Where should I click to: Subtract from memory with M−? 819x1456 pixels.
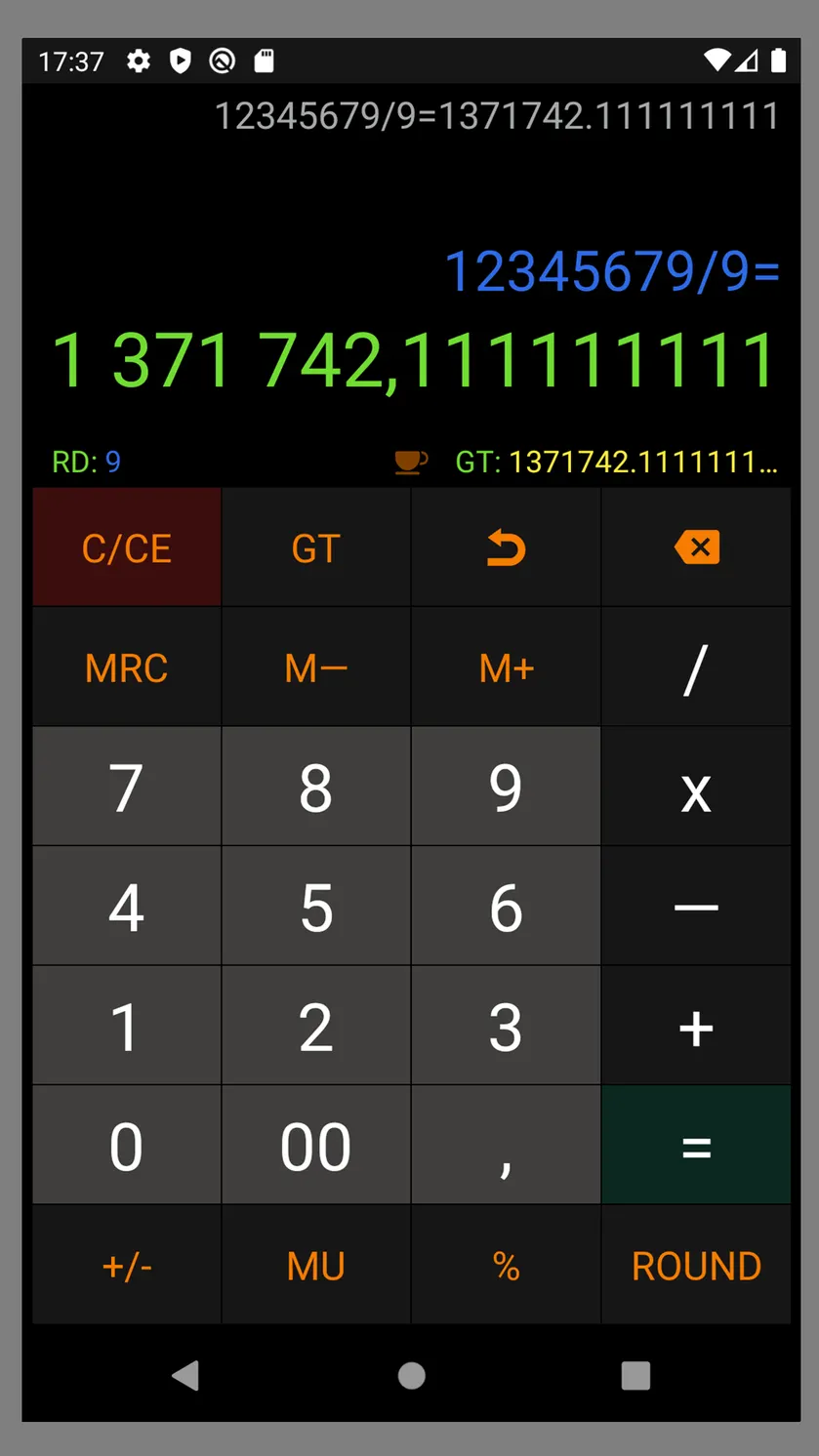point(316,667)
